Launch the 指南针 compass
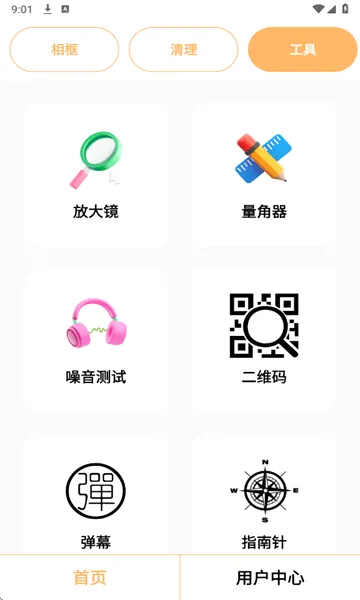Image resolution: width=360 pixels, height=600 pixels. point(264,494)
